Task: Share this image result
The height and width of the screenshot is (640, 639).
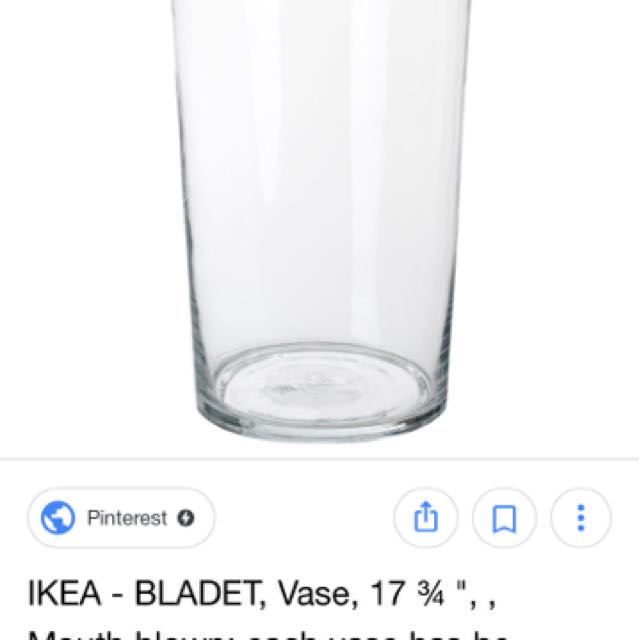Action: (427, 518)
